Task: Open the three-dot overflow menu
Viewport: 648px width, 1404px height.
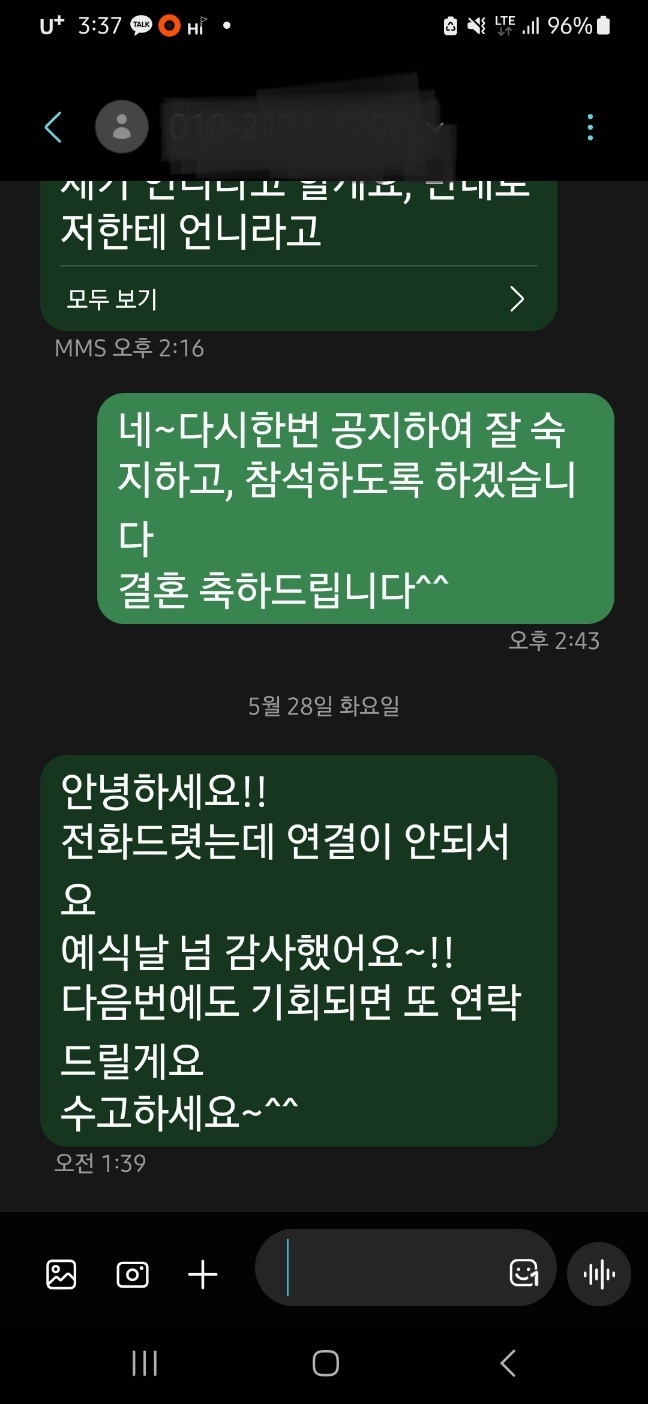Action: click(590, 127)
